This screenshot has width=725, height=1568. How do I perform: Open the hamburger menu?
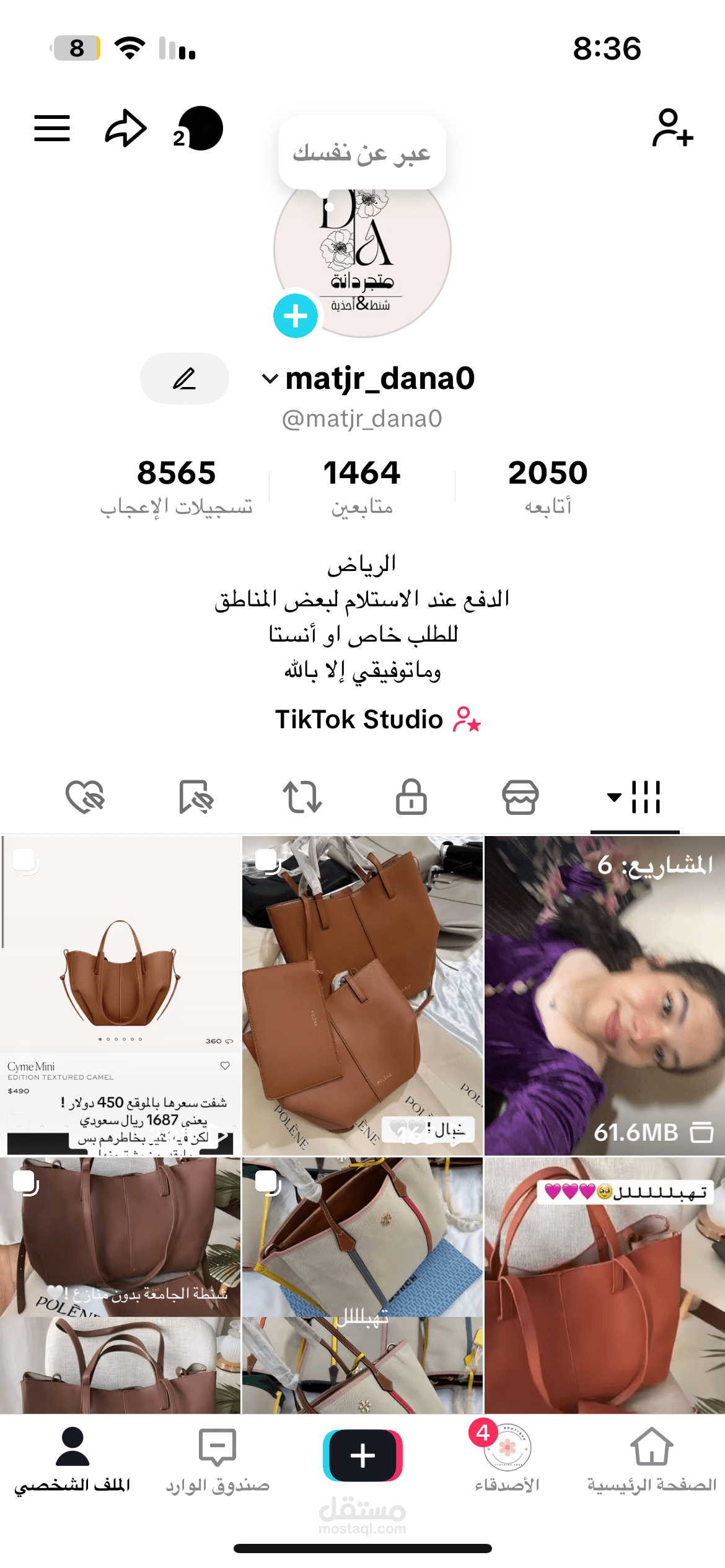click(52, 128)
